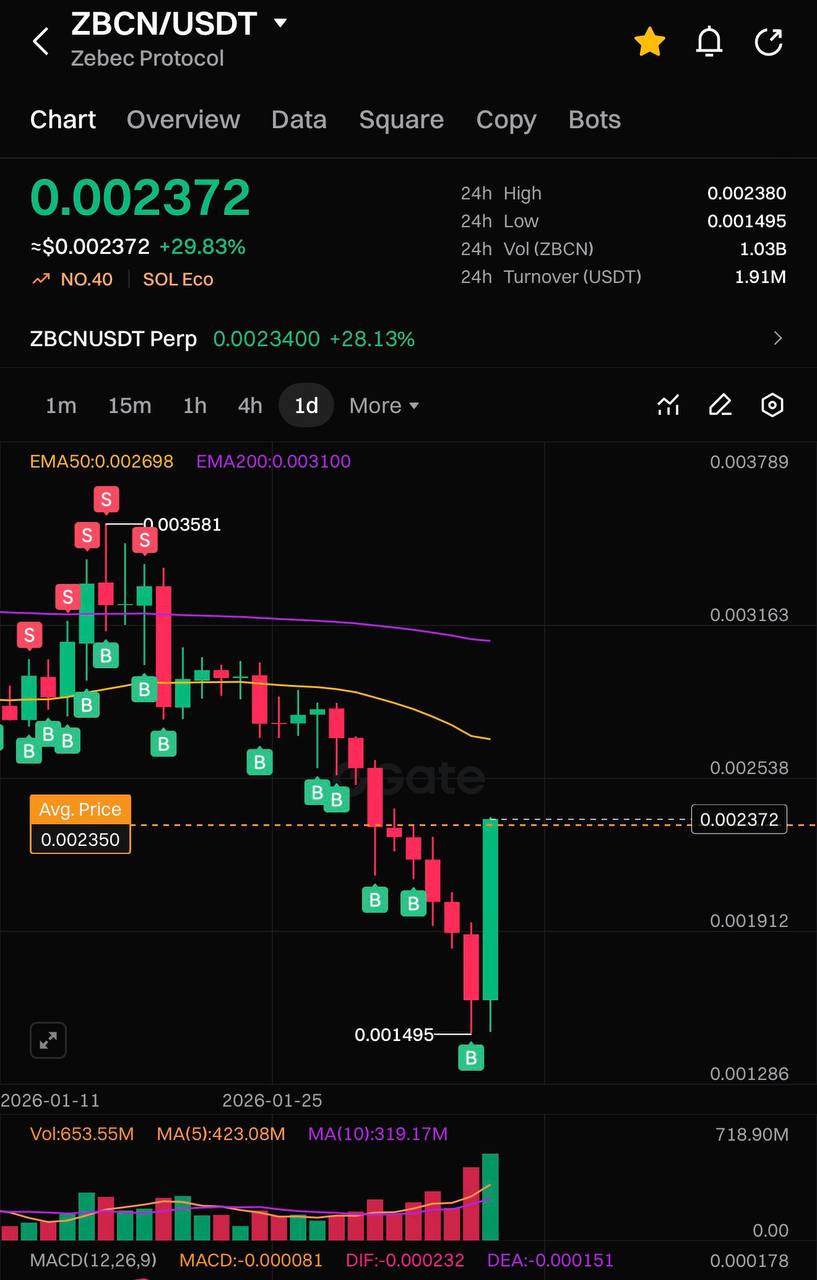Expand the chart to fullscreen
The image size is (817, 1280).
click(x=48, y=1040)
